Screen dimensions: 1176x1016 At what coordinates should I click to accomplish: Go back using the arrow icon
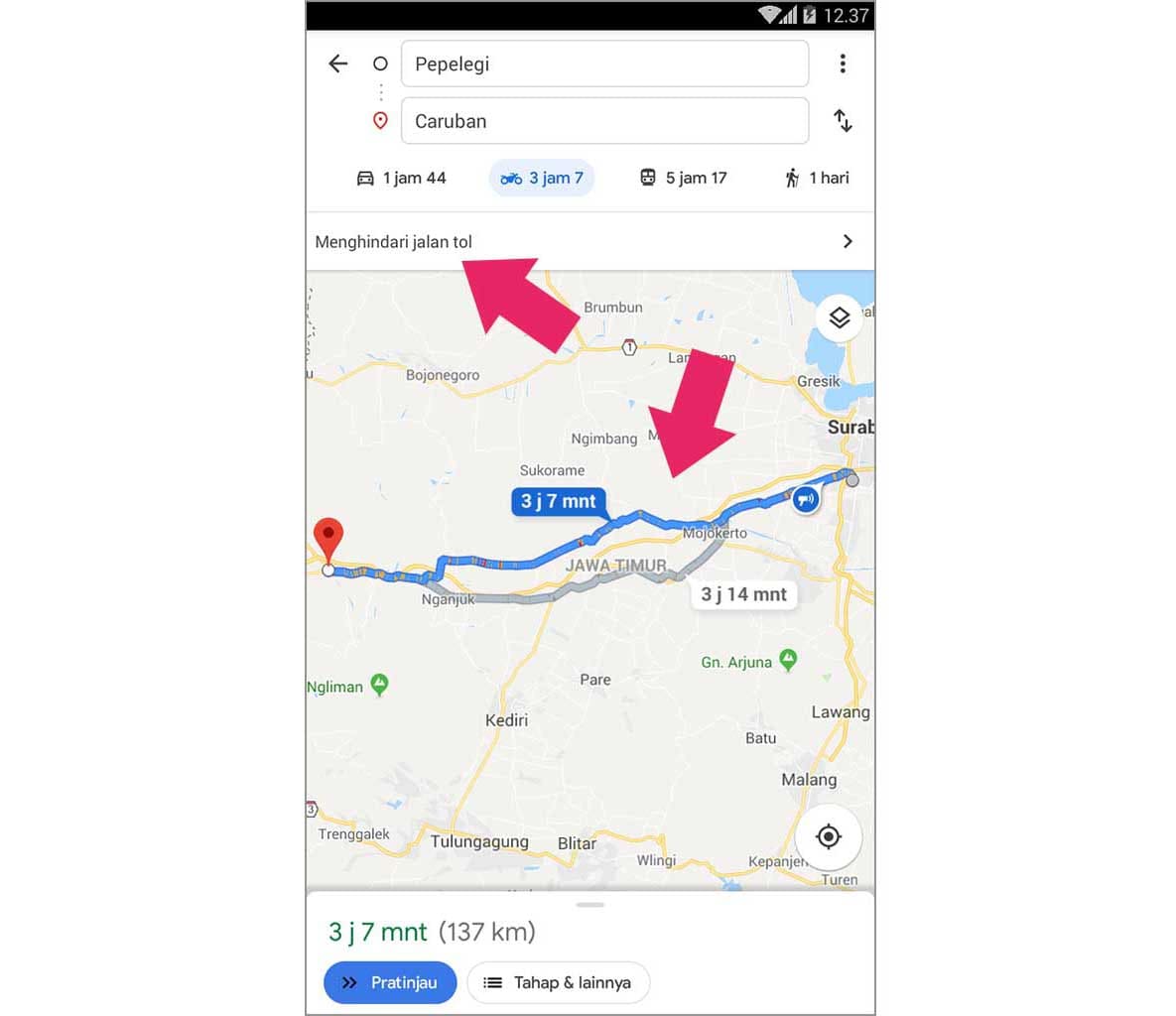[338, 64]
